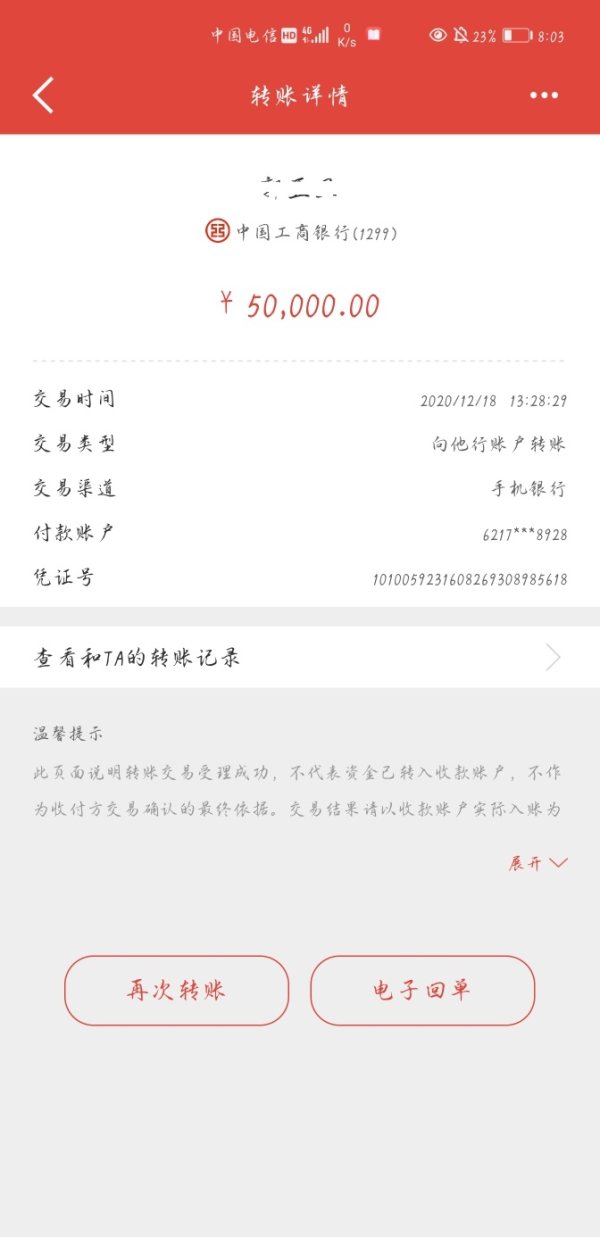600x1237 pixels.
Task: Expand the 温馨提示 text via 展开
Action: pos(538,863)
